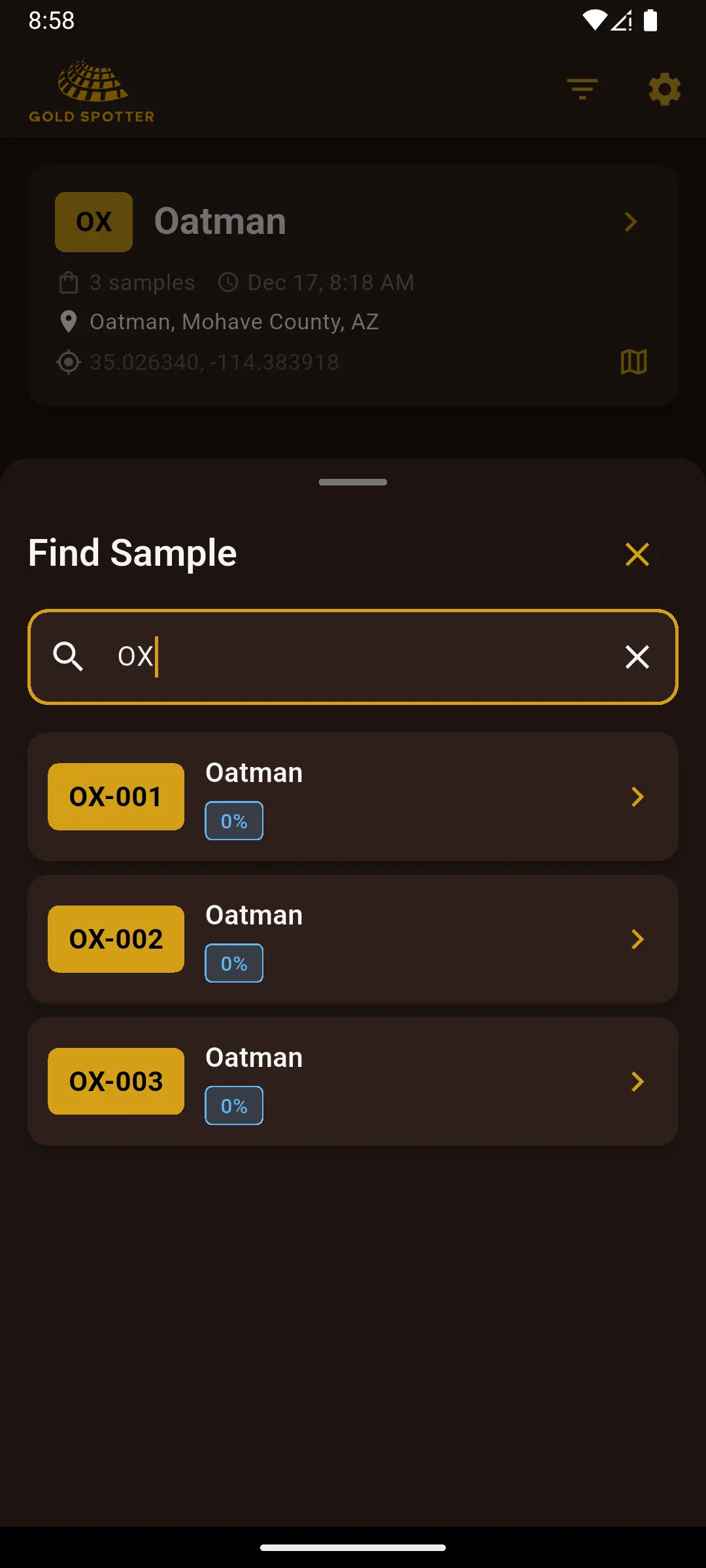Image resolution: width=706 pixels, height=1568 pixels.
Task: Open the filter options icon
Action: pos(582,90)
